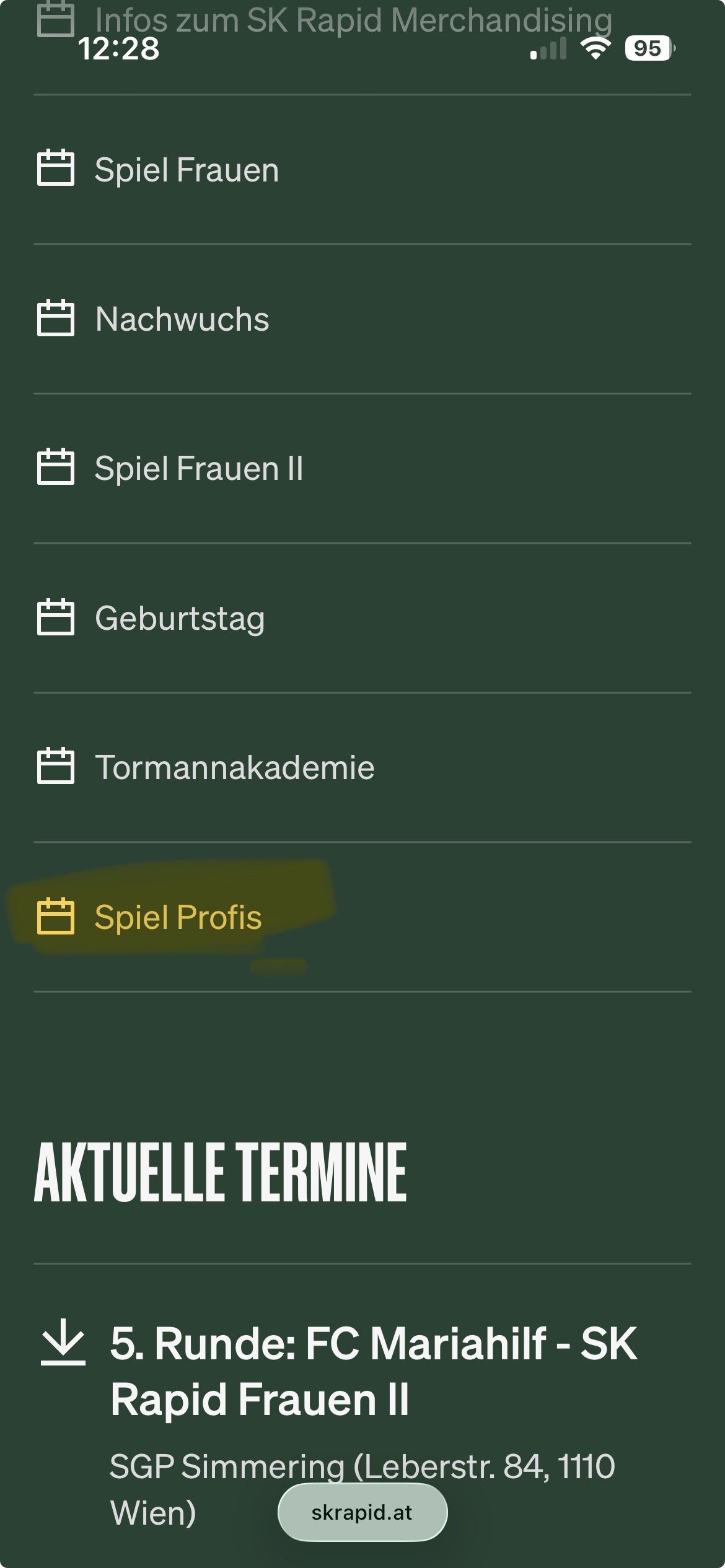Open Infos zum SK Rapid Merchandising
This screenshot has height=1568, width=725.
353,20
